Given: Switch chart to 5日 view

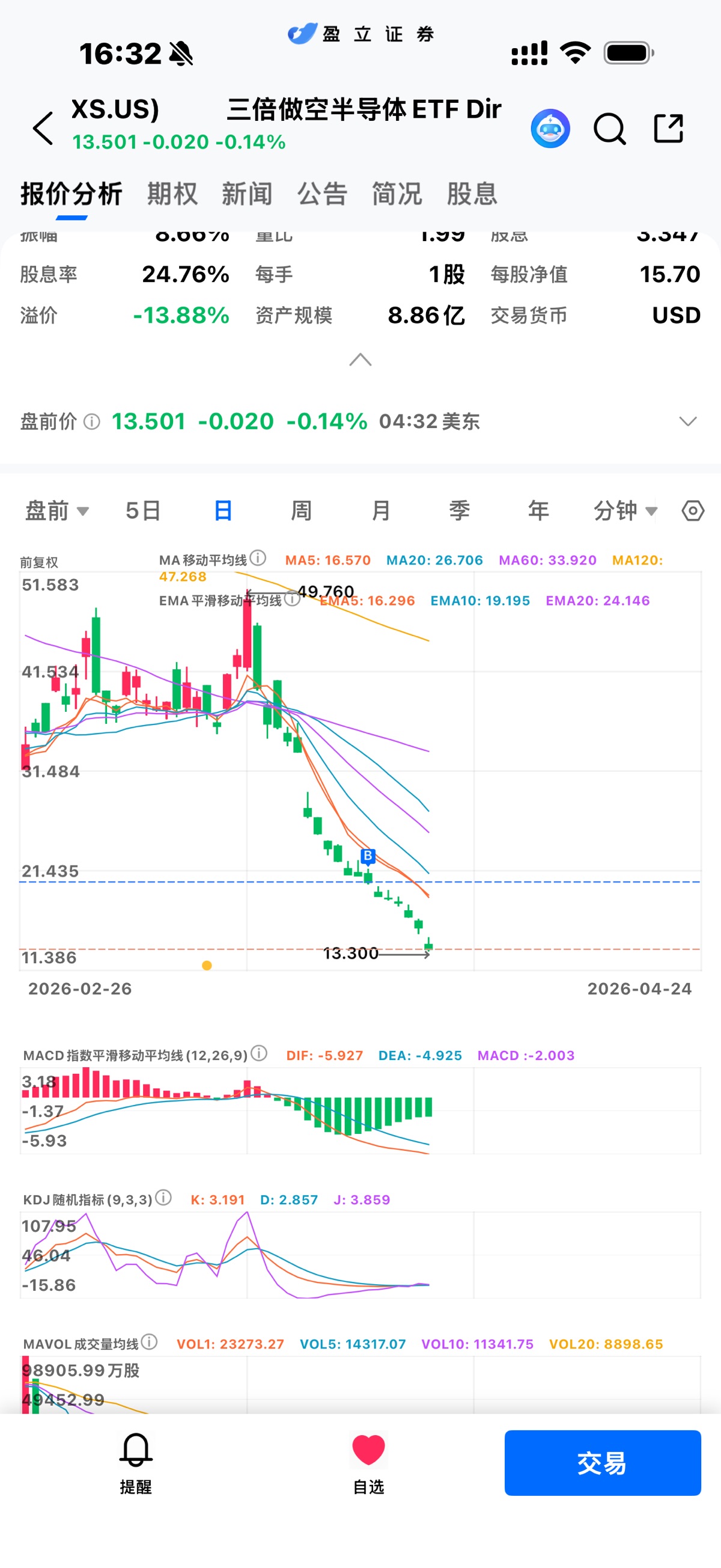Looking at the screenshot, I should point(143,510).
